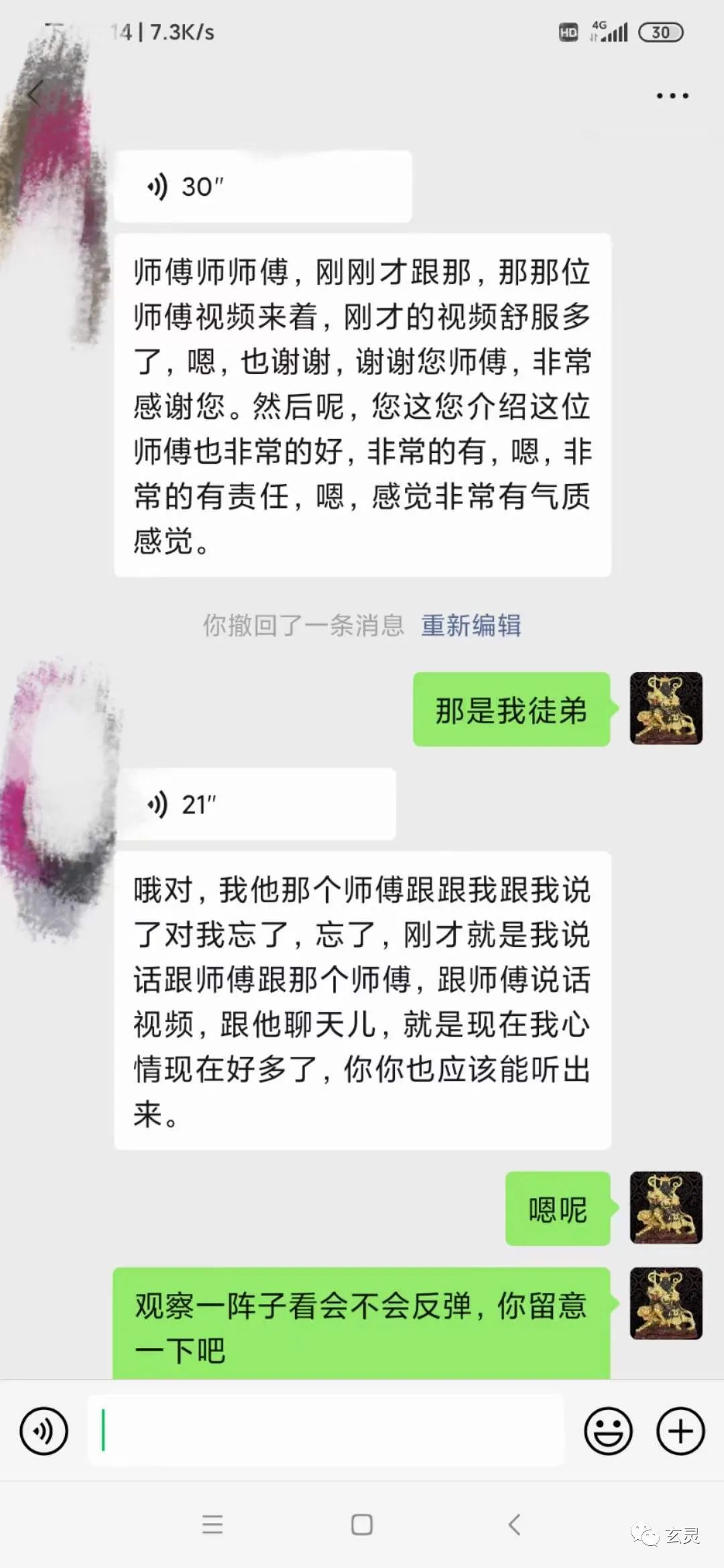Open the system recent apps
This screenshot has height=1568, width=724.
pyautogui.click(x=213, y=1524)
